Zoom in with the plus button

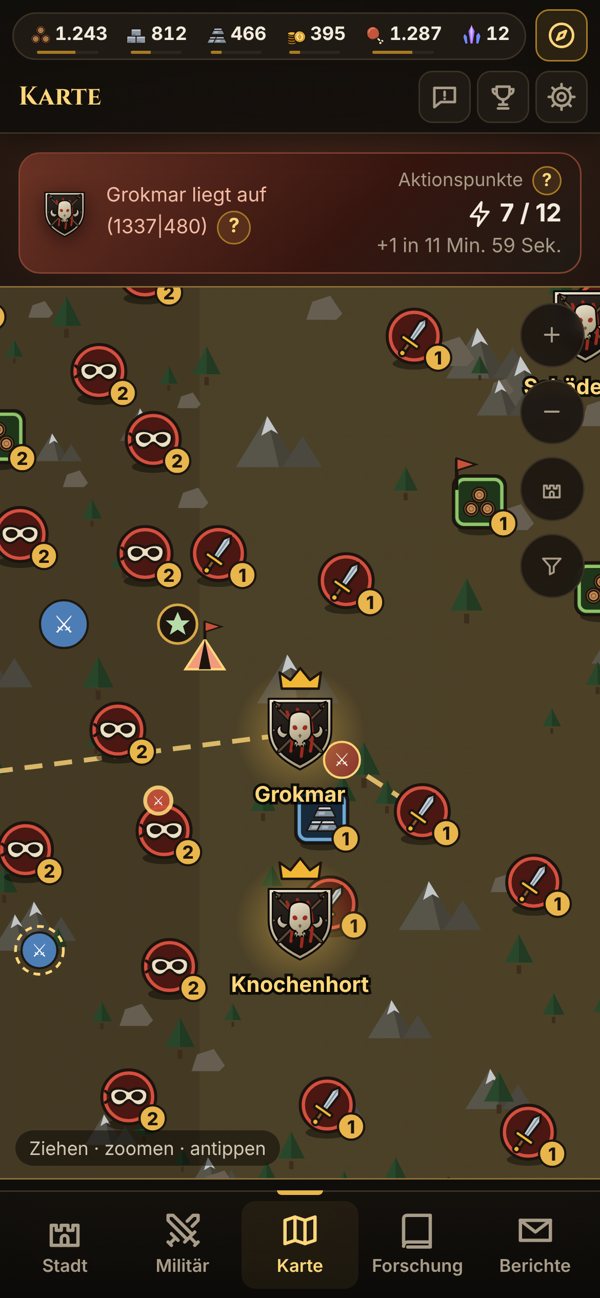click(552, 335)
